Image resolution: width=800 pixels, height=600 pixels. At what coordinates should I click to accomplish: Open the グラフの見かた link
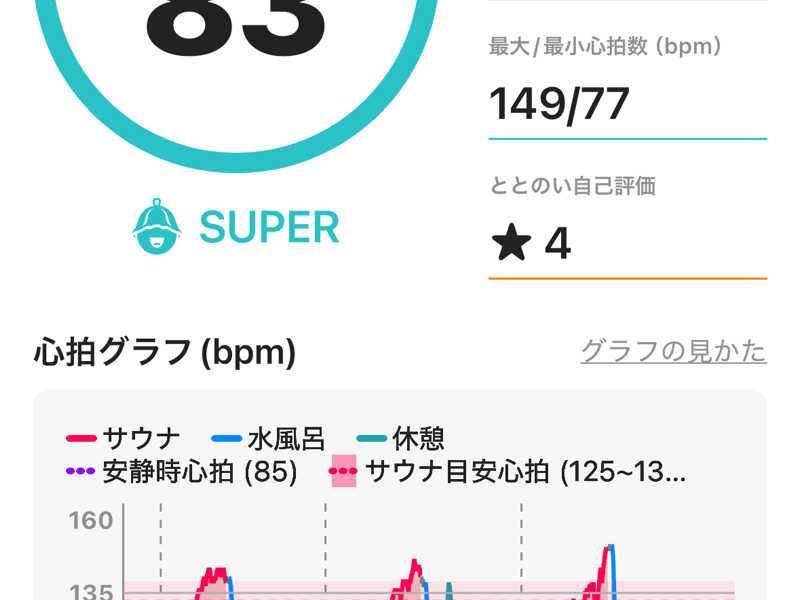(x=673, y=351)
